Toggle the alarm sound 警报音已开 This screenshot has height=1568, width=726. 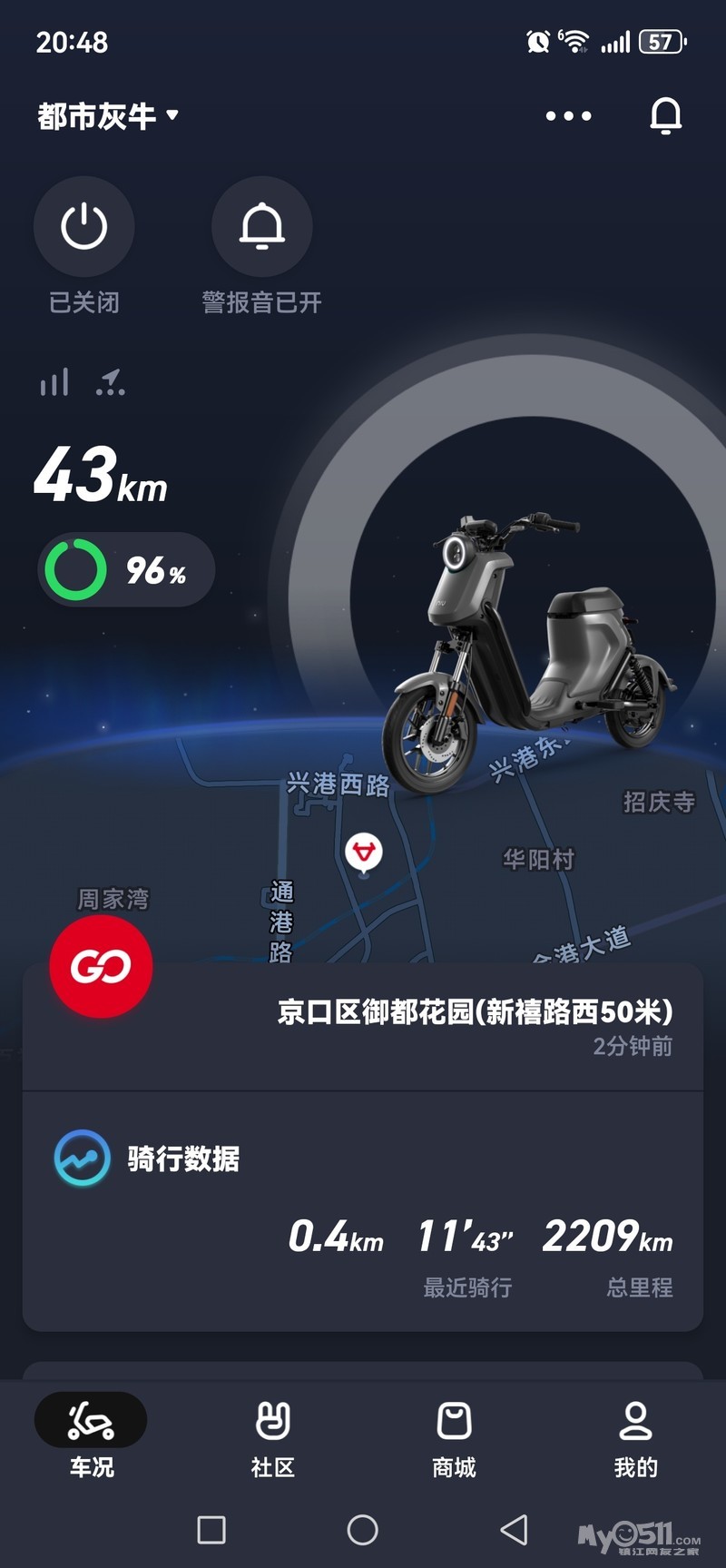click(x=261, y=227)
